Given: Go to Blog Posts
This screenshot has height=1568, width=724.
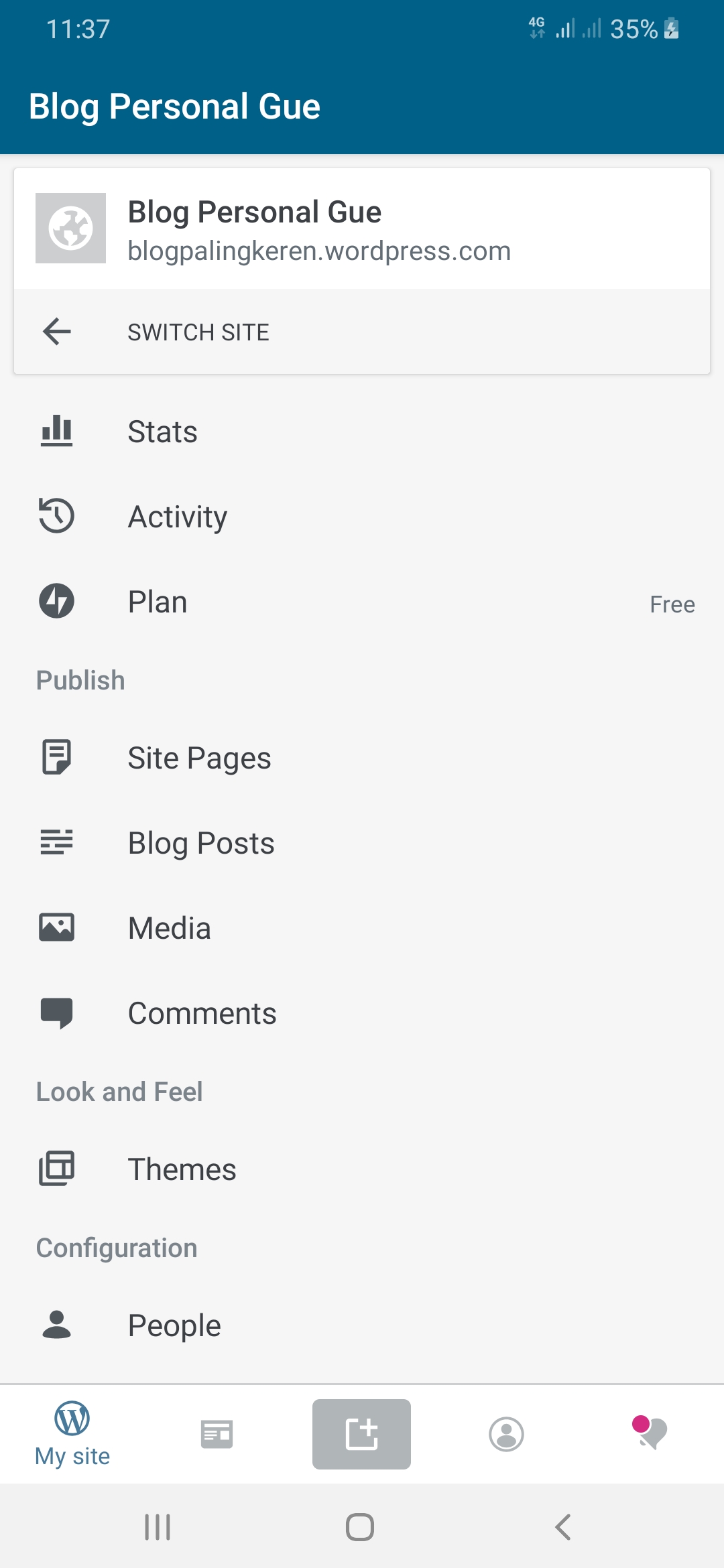Looking at the screenshot, I should [x=362, y=843].
